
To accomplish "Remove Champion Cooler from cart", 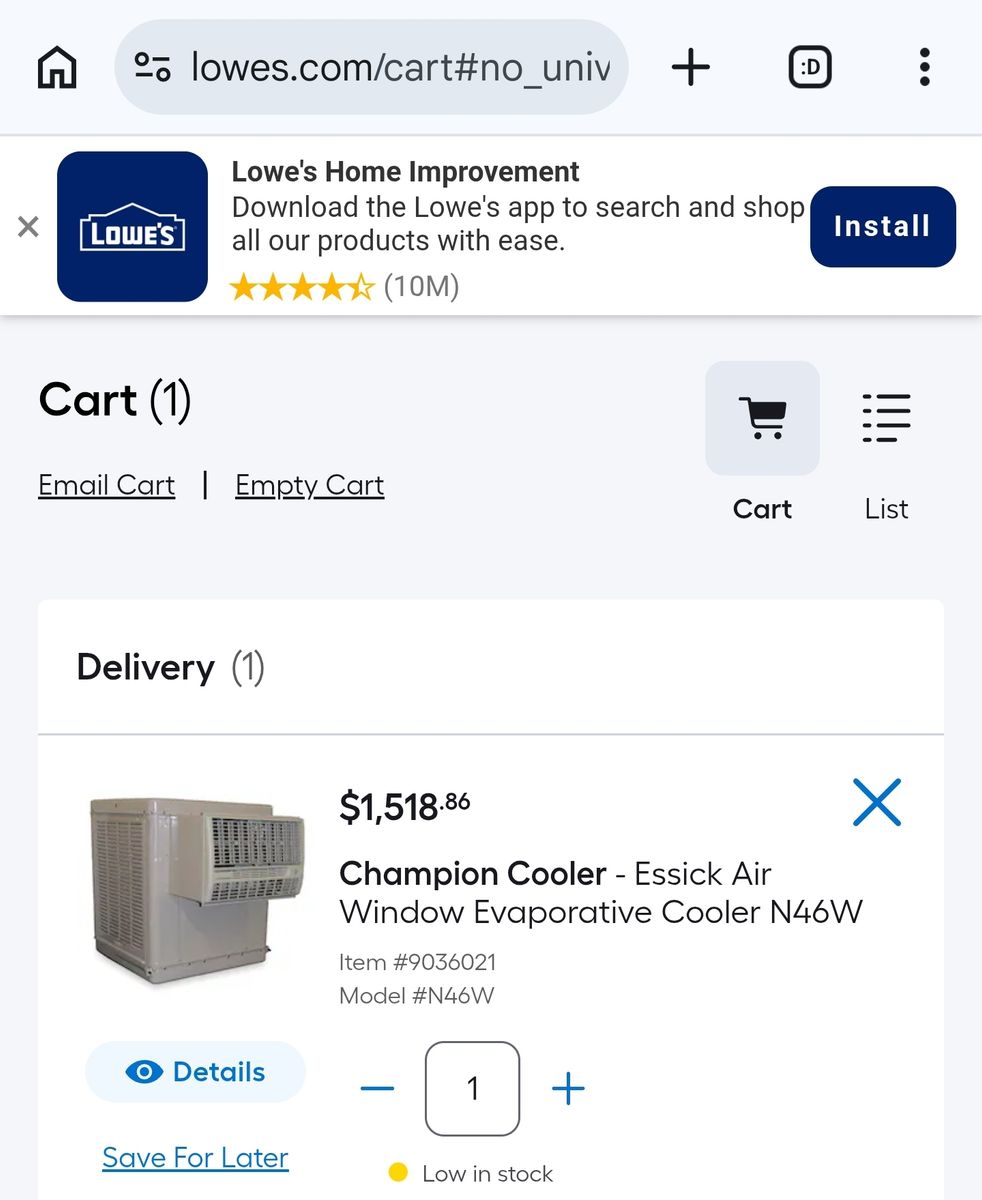I will [877, 802].
